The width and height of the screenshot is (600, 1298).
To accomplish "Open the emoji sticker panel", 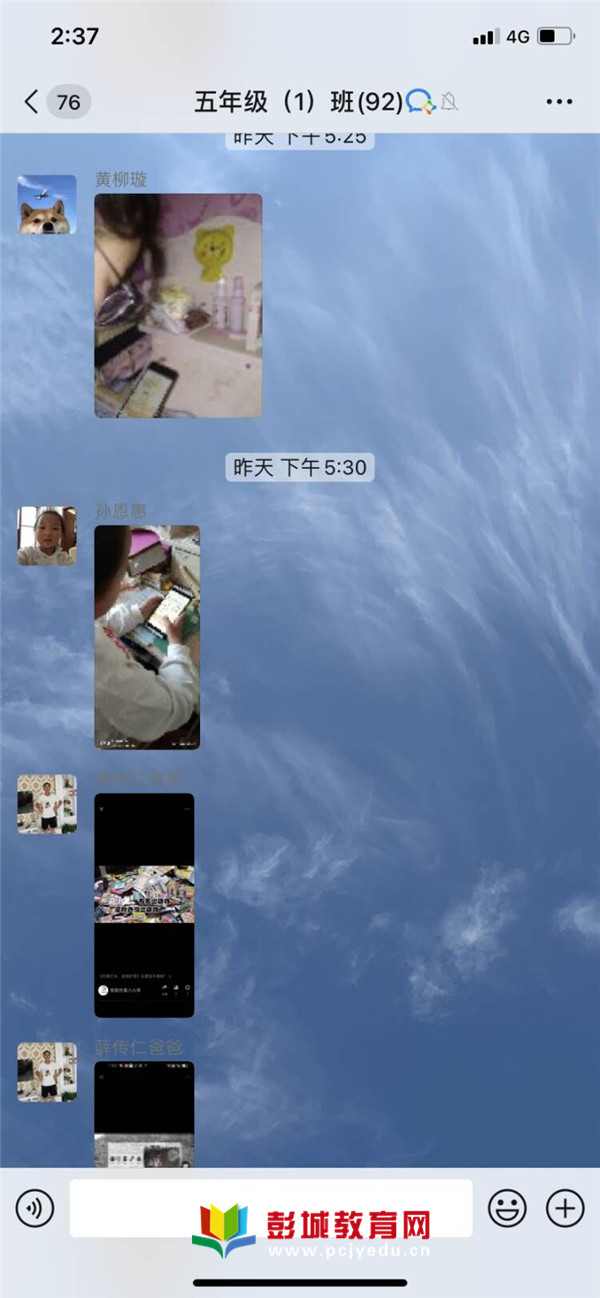I will coord(507,1209).
